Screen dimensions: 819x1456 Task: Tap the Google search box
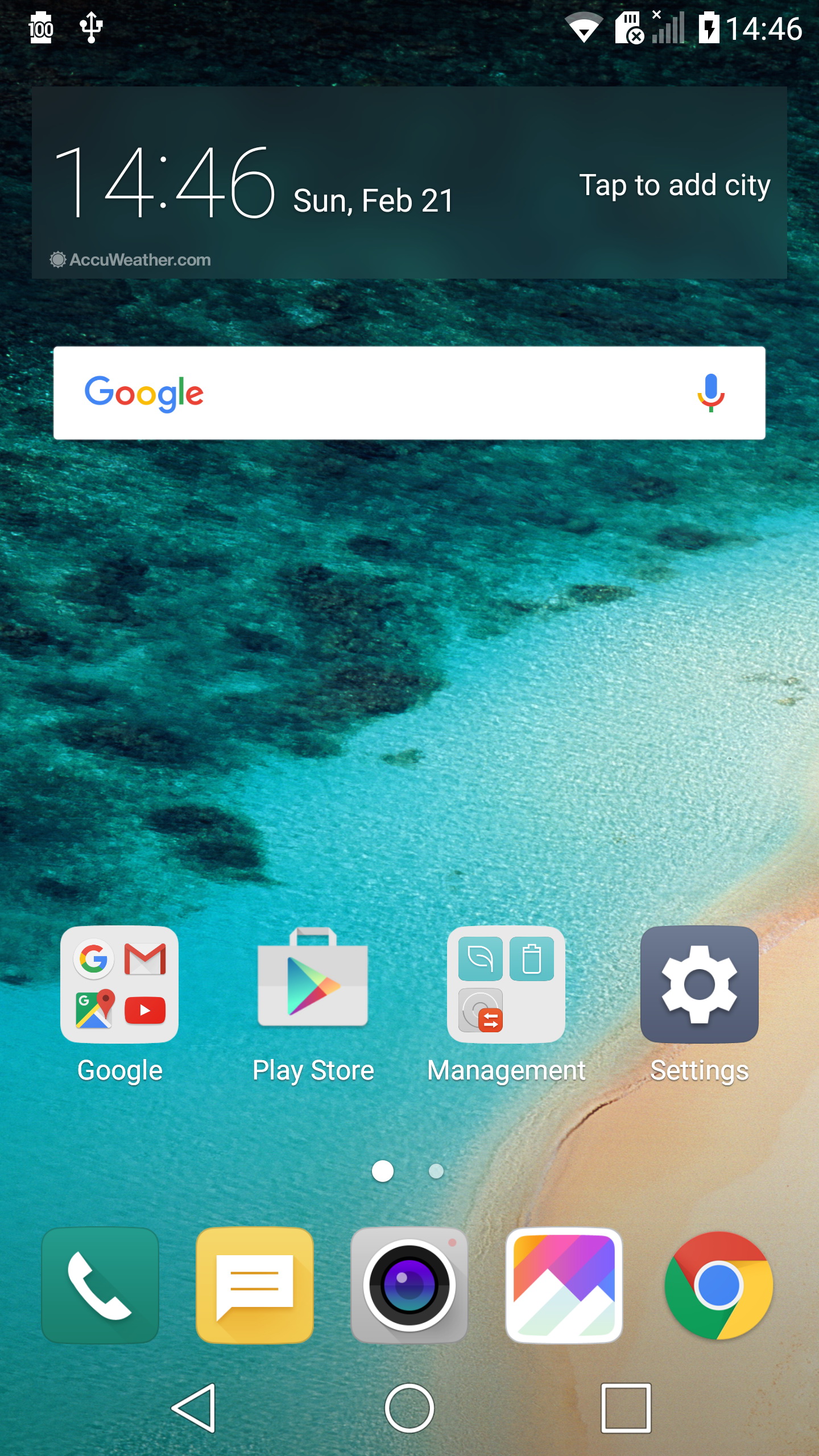(x=398, y=393)
